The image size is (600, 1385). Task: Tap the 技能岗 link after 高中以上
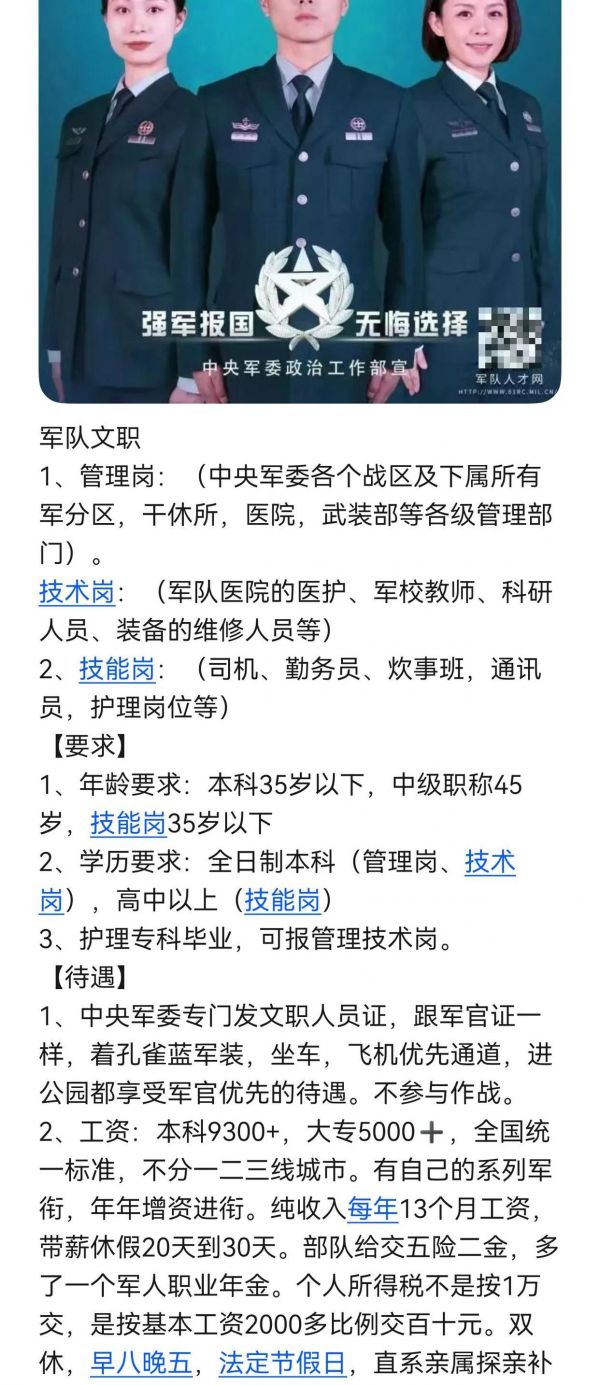click(x=283, y=900)
